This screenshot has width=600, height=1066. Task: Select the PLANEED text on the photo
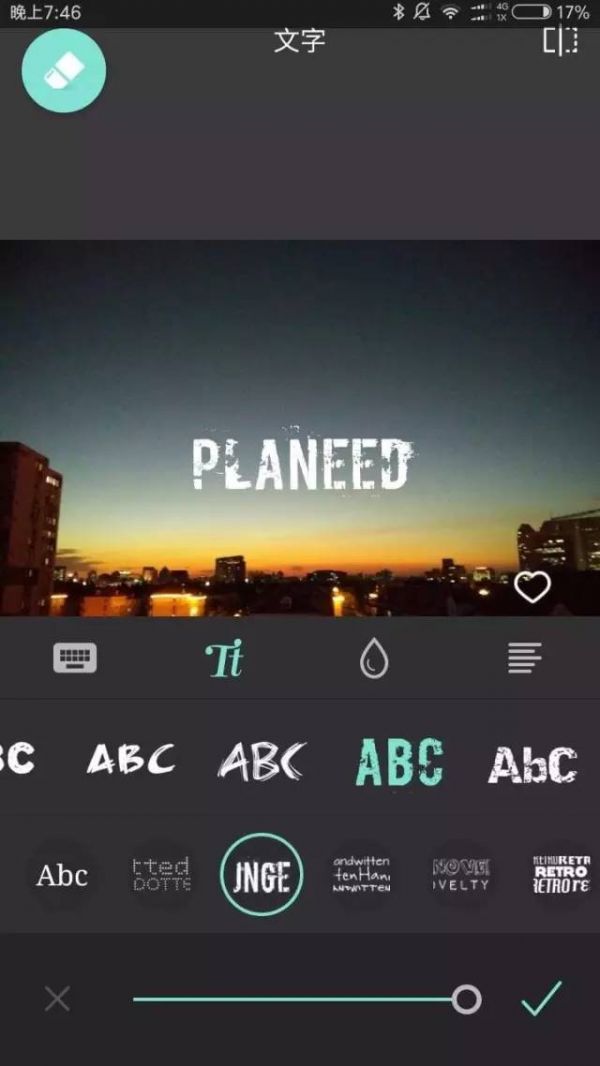tap(301, 465)
